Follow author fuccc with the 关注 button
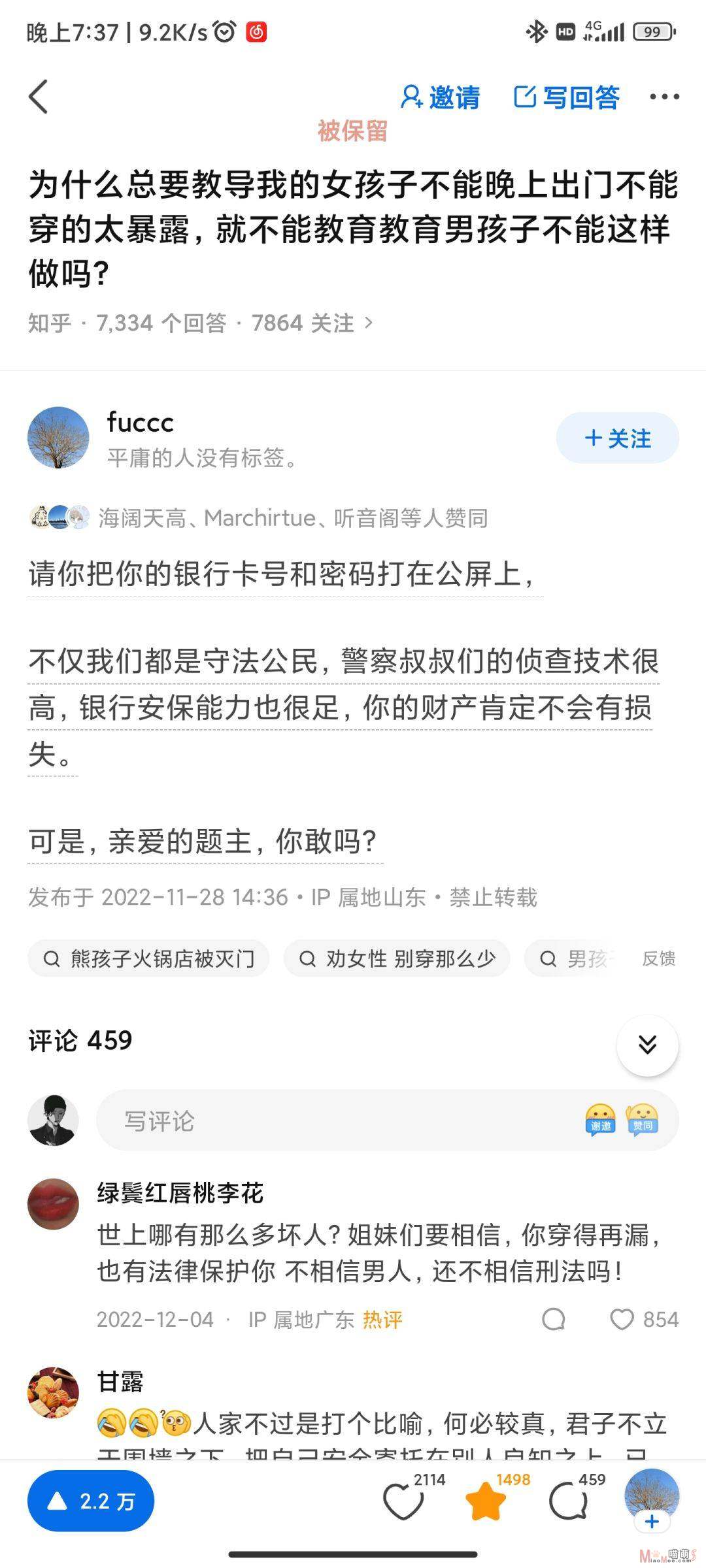706x1568 pixels. 617,438
